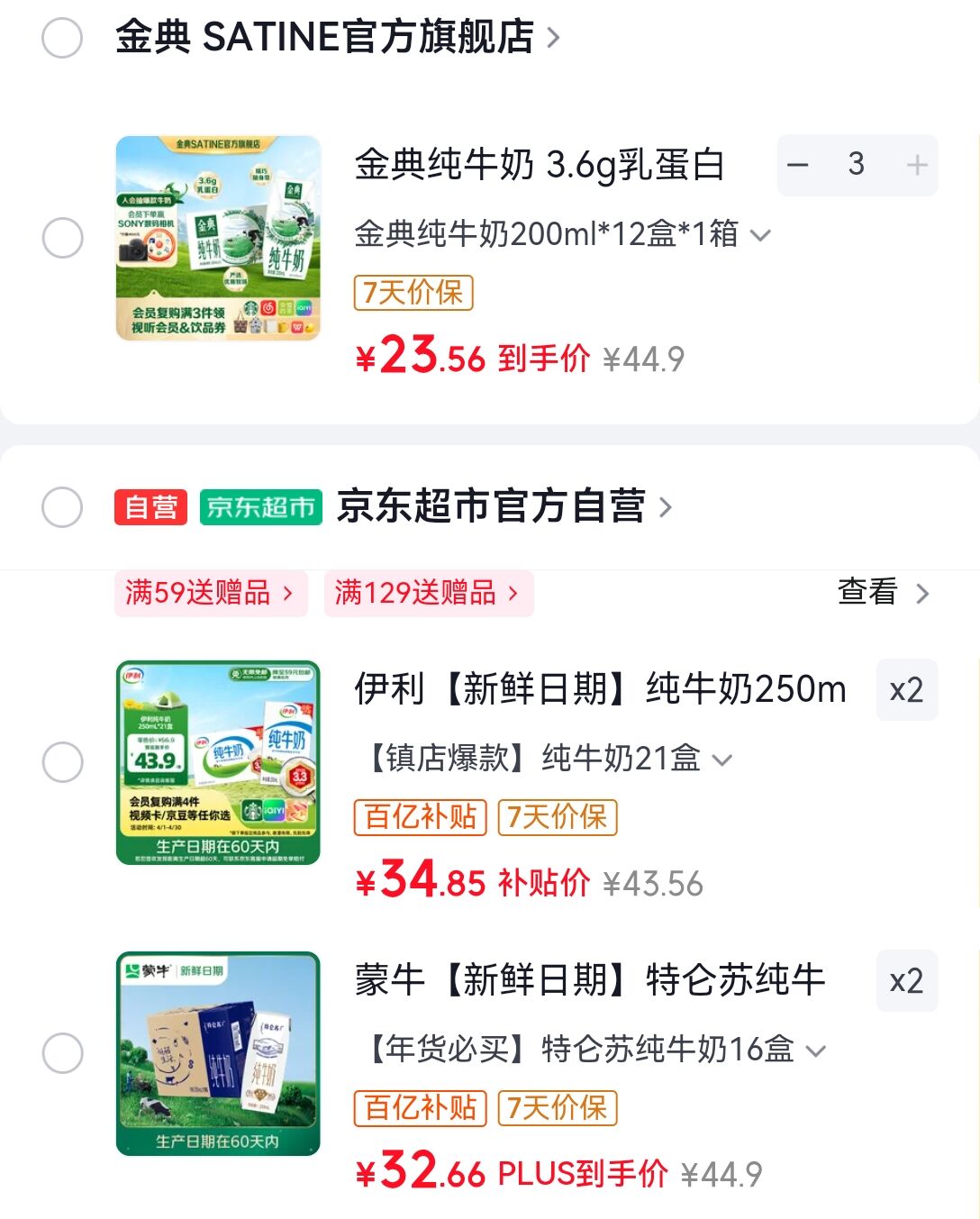The height and width of the screenshot is (1219, 980).
Task: Edit the x2 quantity for 伊利纯牛奶
Action: tap(906, 690)
